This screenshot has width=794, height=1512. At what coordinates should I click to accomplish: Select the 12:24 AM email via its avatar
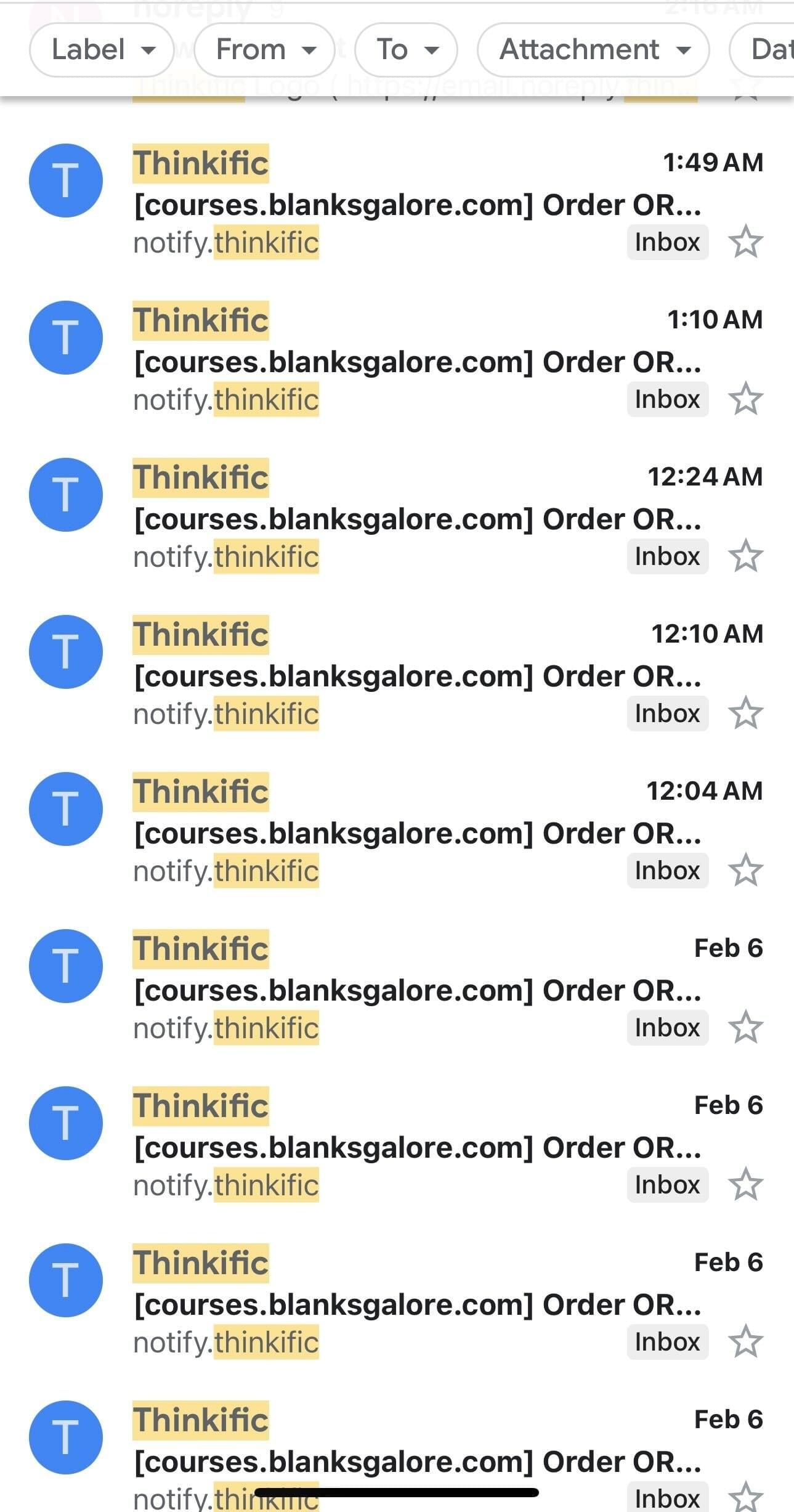click(x=66, y=495)
